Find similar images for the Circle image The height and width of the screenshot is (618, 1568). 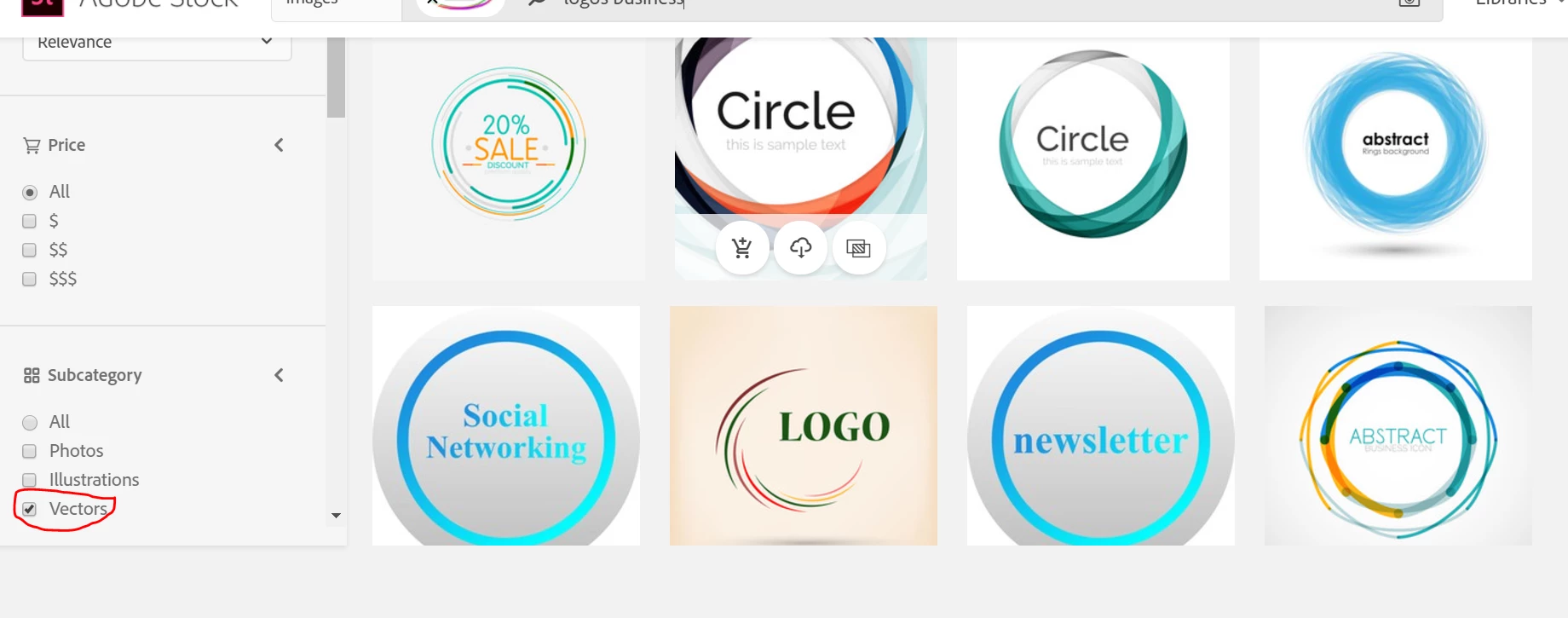[858, 248]
